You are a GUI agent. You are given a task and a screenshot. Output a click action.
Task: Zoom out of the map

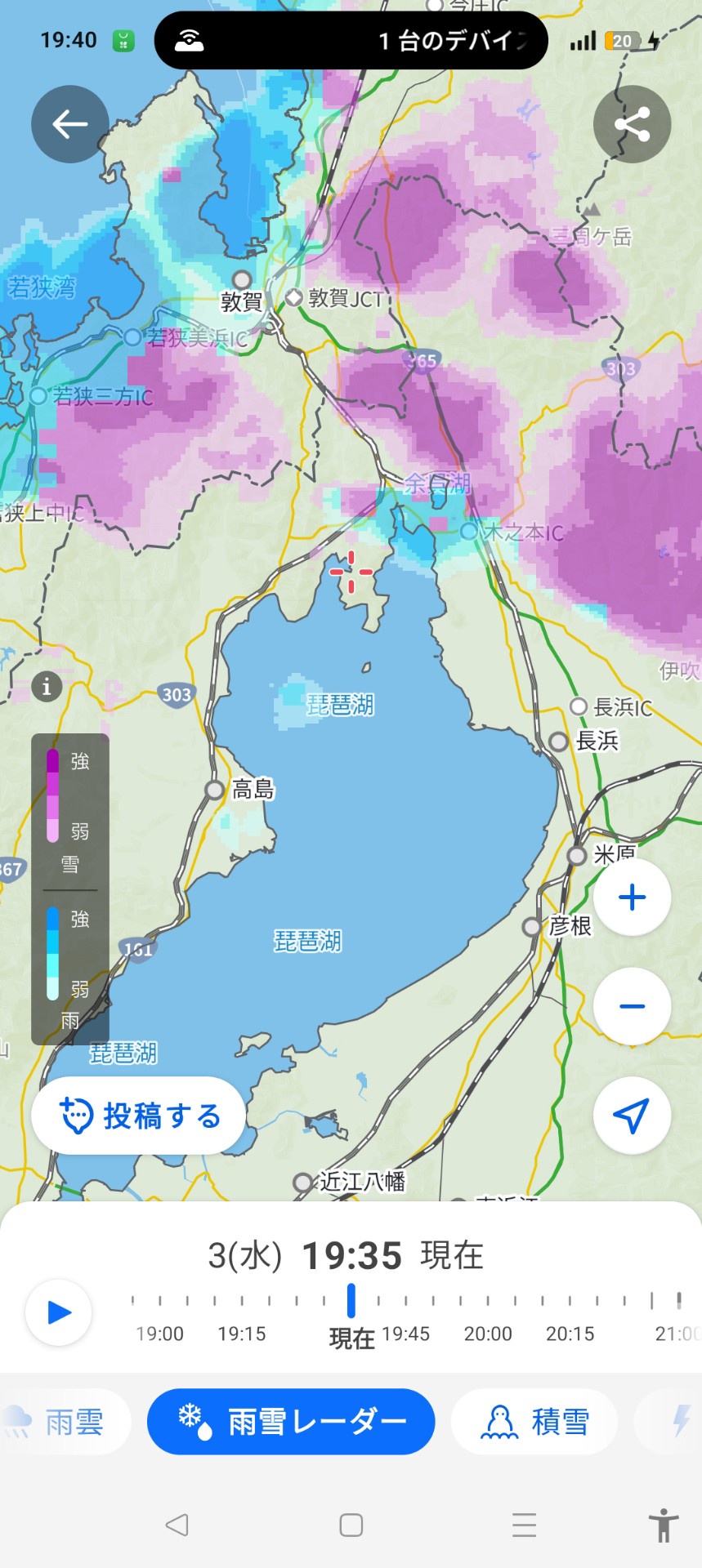coord(632,1006)
